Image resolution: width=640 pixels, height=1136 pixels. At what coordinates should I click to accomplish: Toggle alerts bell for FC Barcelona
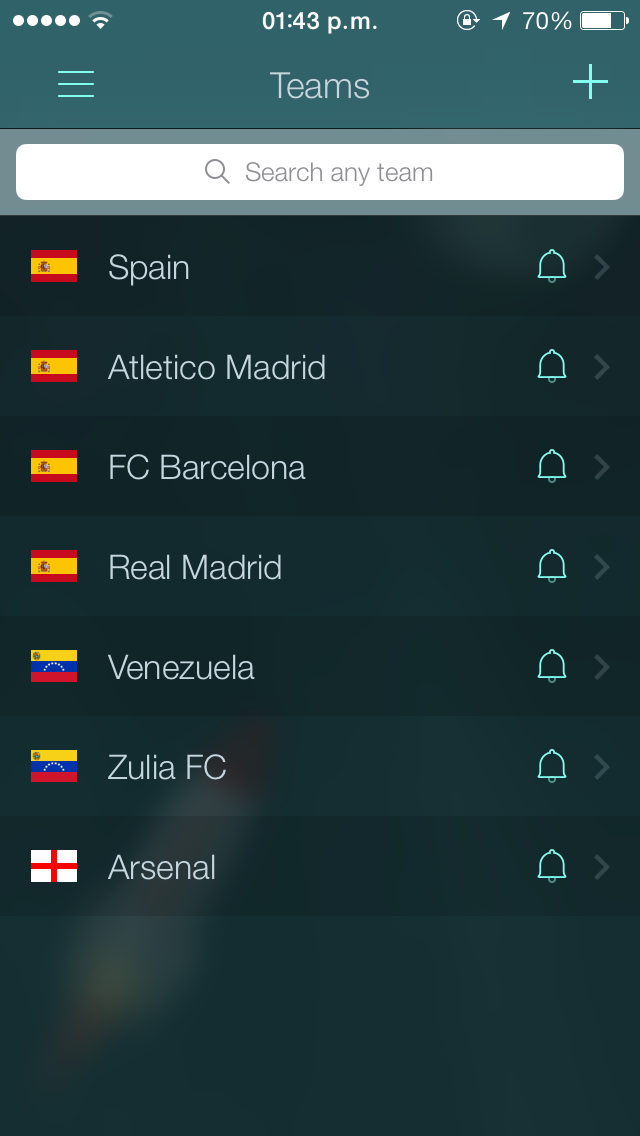[552, 467]
